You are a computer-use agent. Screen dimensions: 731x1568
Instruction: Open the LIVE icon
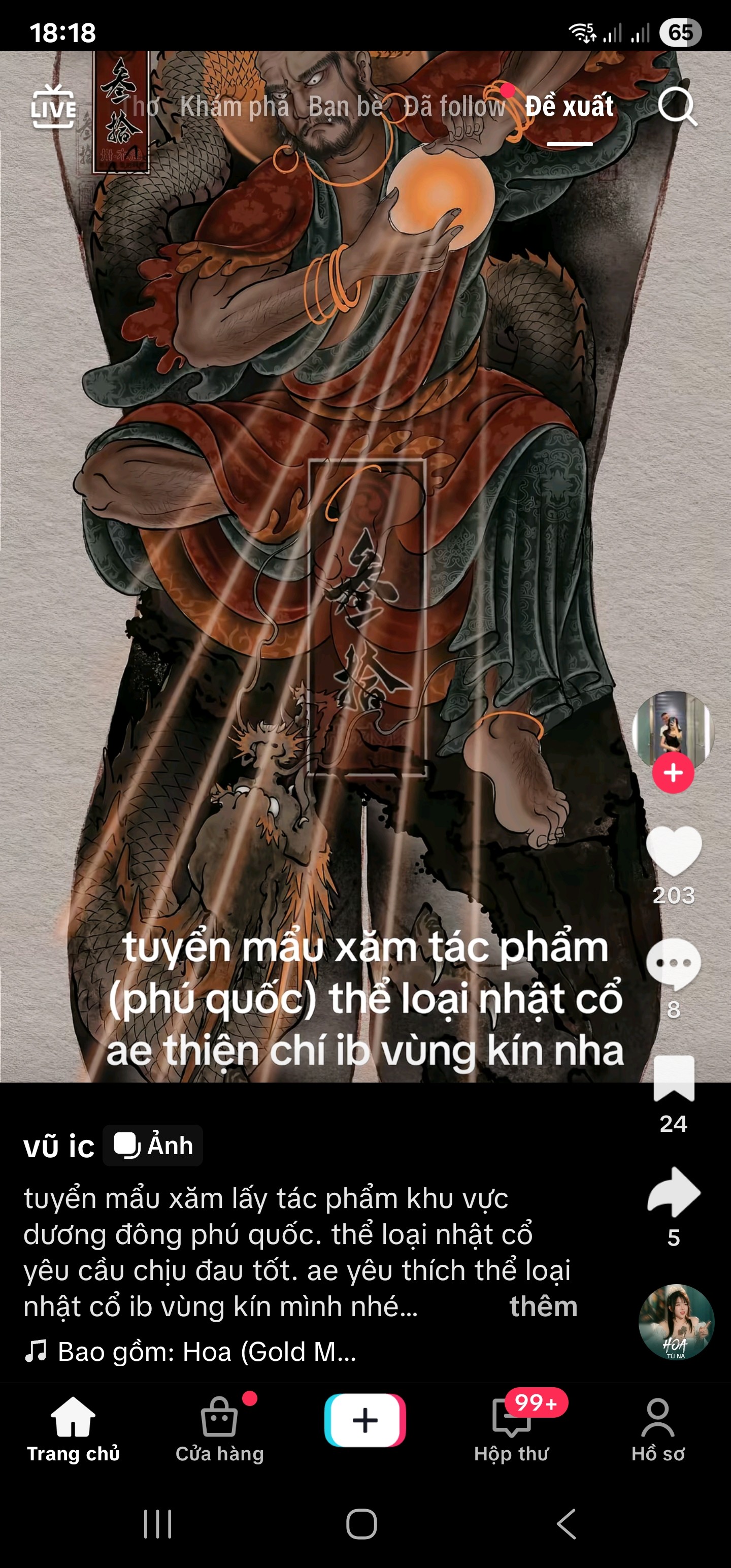(x=54, y=107)
